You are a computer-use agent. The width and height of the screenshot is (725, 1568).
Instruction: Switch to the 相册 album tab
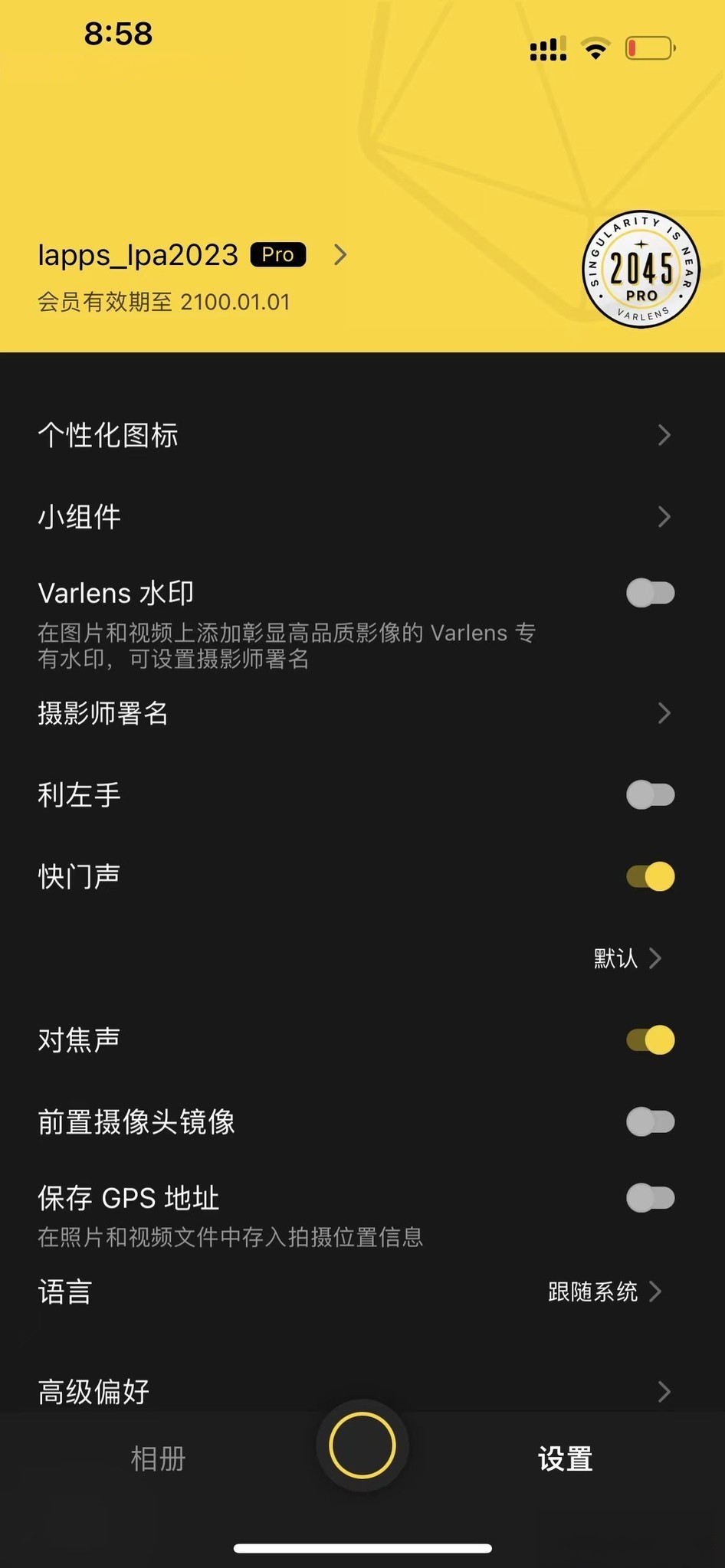(x=158, y=1458)
